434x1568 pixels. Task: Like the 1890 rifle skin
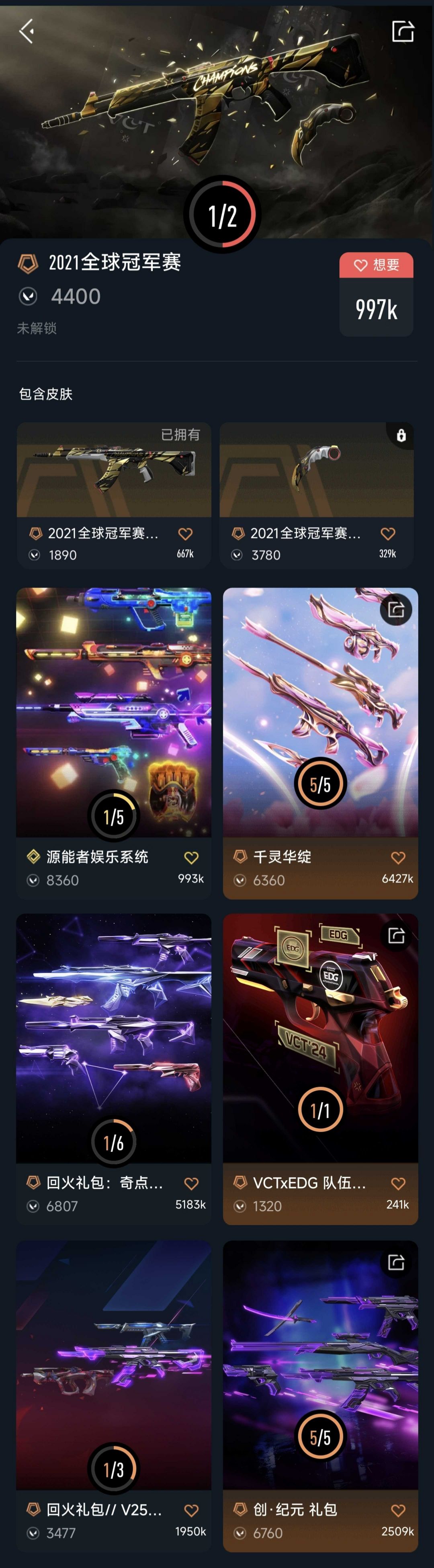pyautogui.click(x=185, y=534)
